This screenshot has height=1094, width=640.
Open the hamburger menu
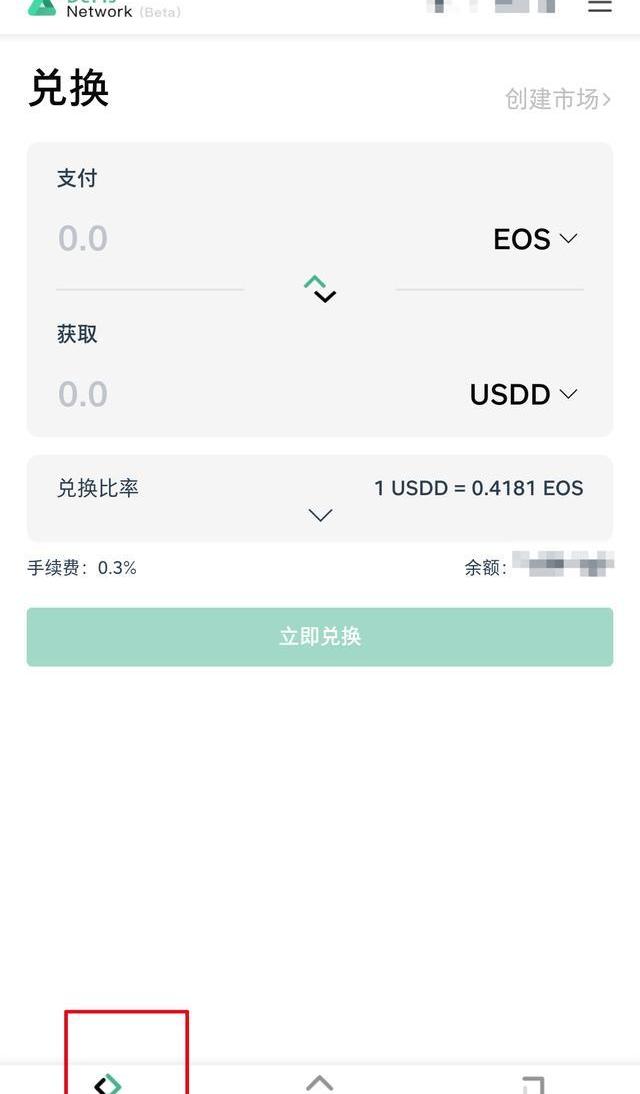pyautogui.click(x=600, y=6)
